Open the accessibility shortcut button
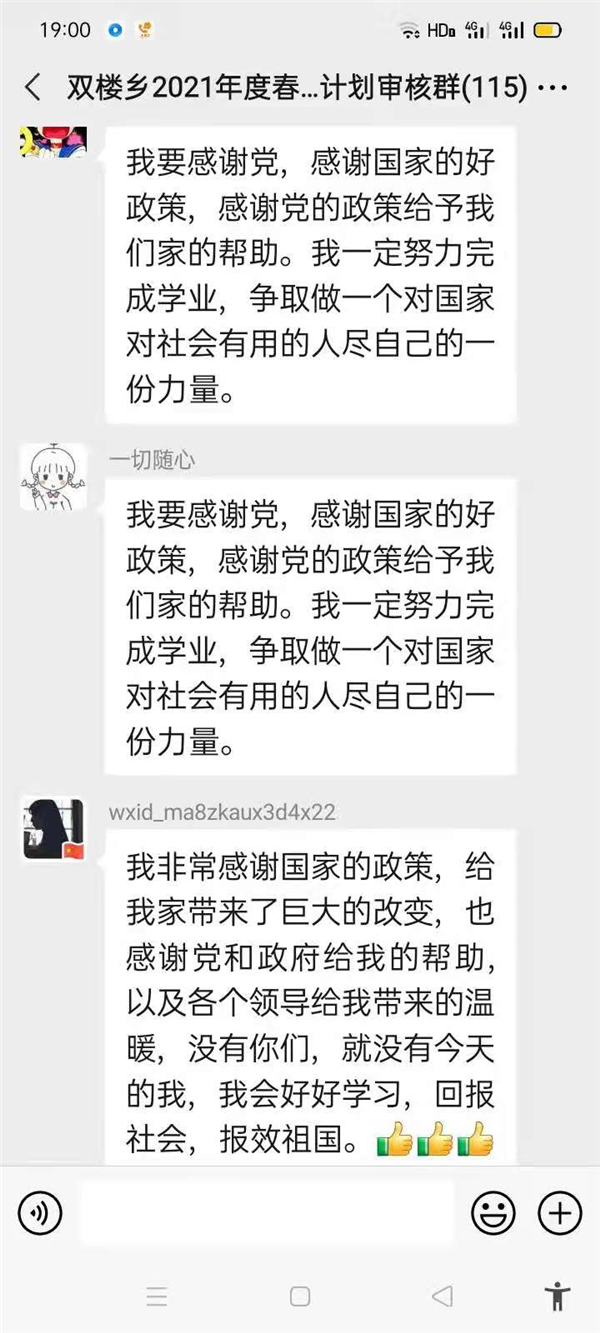This screenshot has width=600, height=1333. (558, 1296)
